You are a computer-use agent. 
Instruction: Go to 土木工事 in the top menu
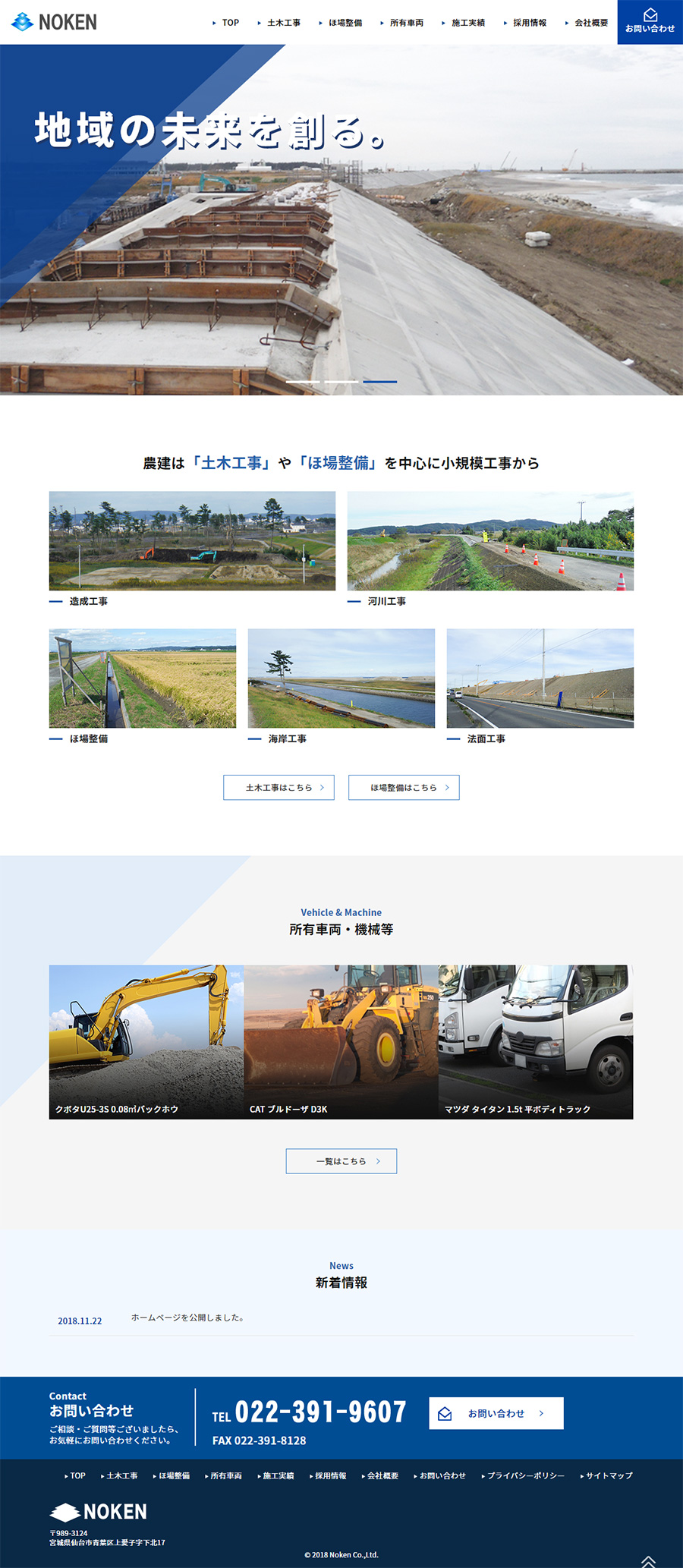pyautogui.click(x=283, y=23)
